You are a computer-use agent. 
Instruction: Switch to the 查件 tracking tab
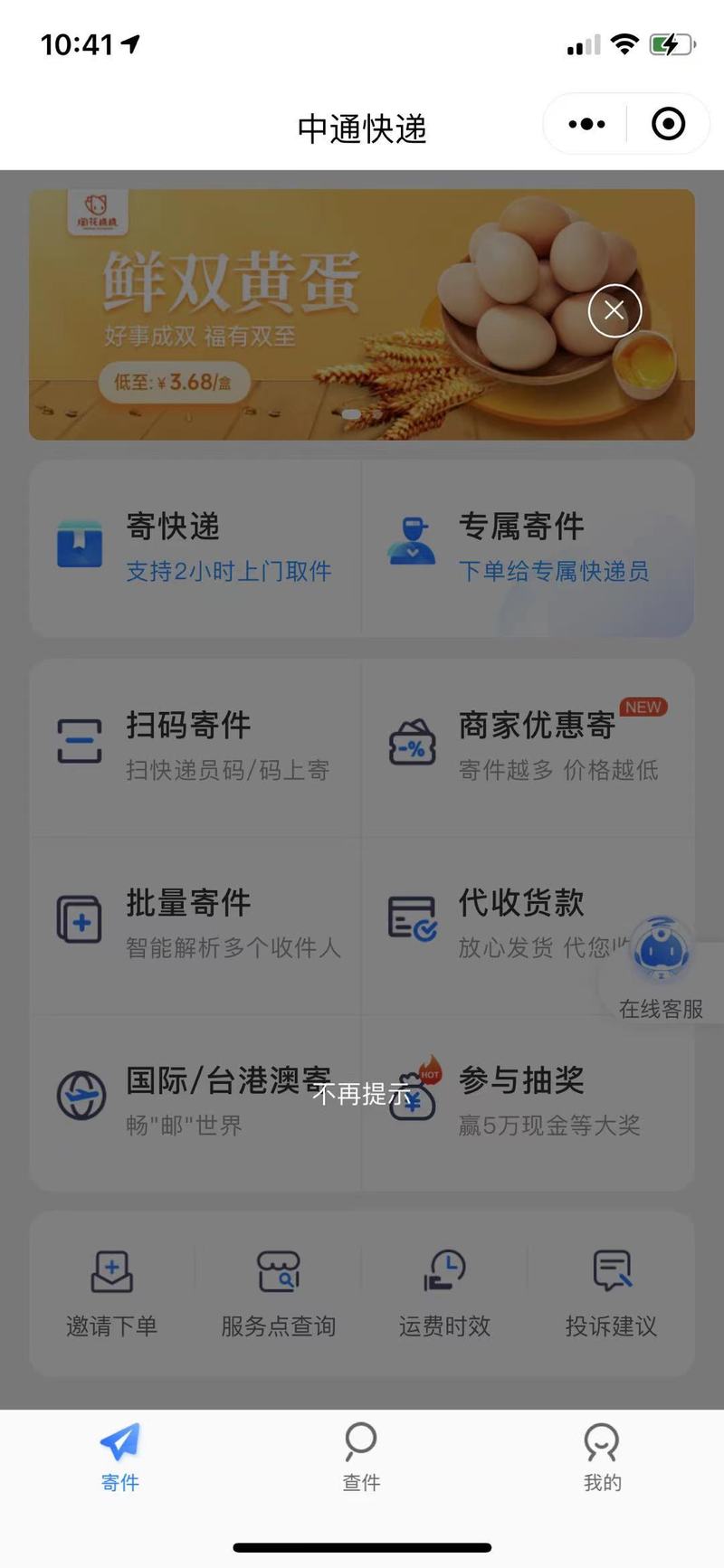tap(361, 1456)
